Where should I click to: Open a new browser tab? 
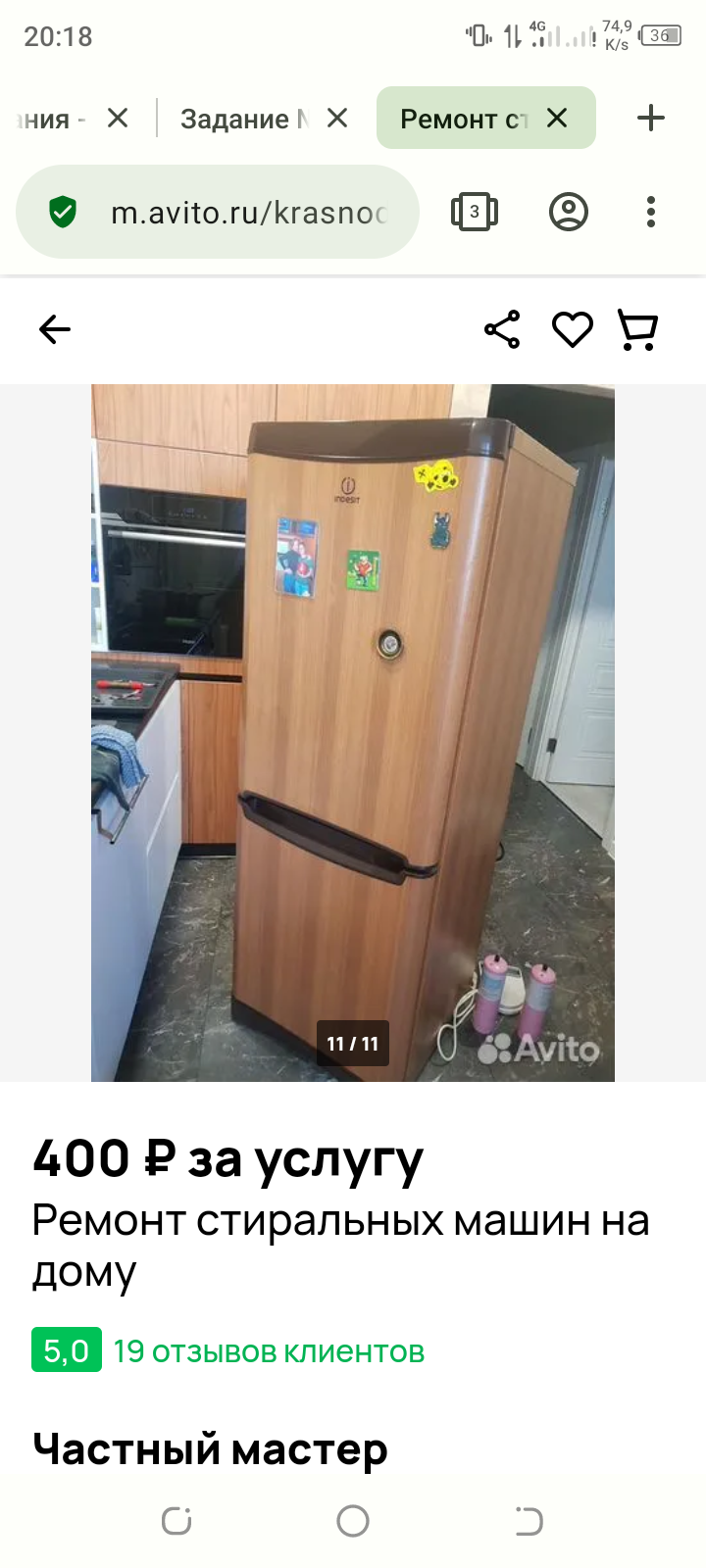pyautogui.click(x=651, y=119)
